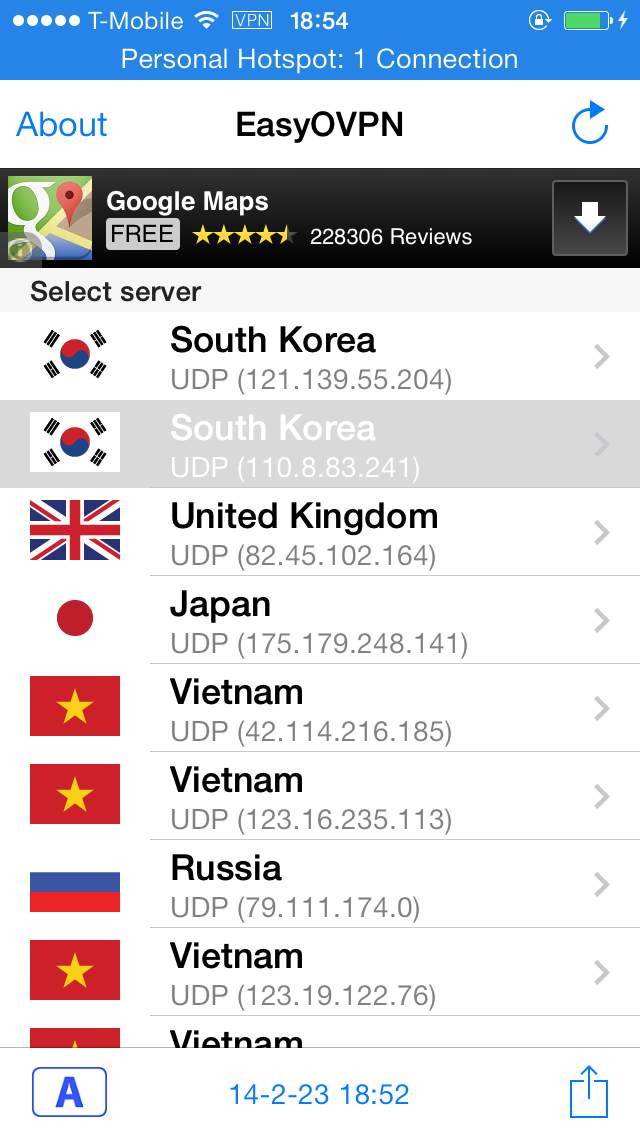
Task: Tap the 14-2-23 18:52 timestamp
Action: click(320, 1093)
